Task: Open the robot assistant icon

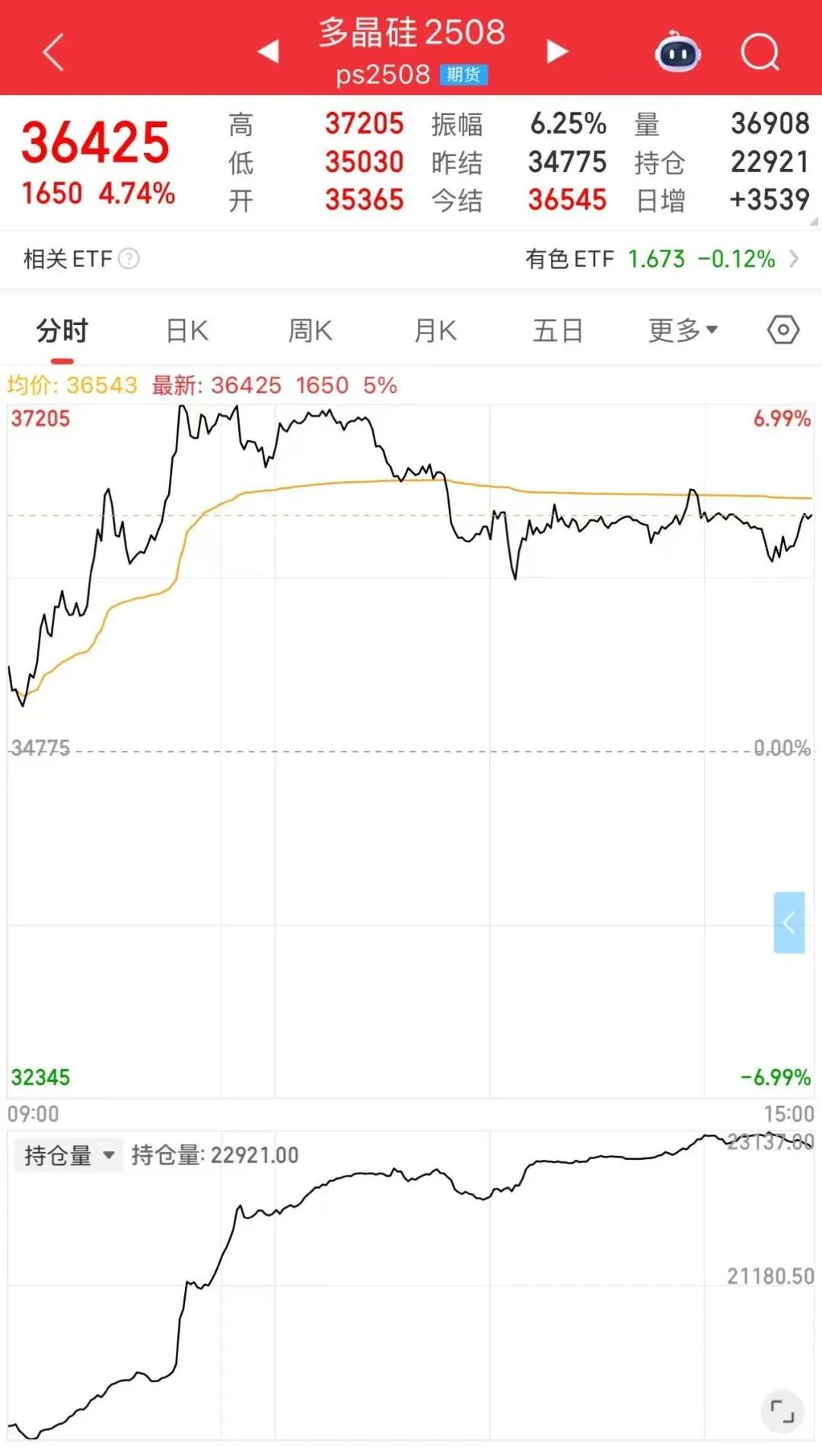Action: [x=677, y=52]
